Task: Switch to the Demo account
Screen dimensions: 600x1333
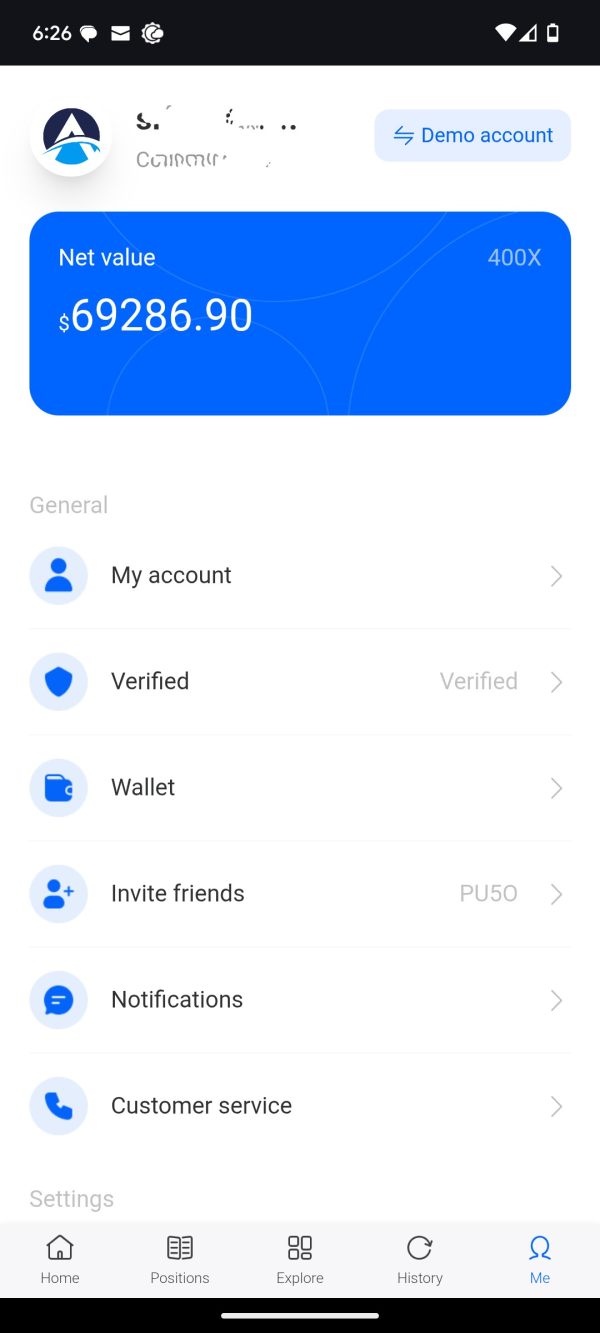Action: pos(473,135)
